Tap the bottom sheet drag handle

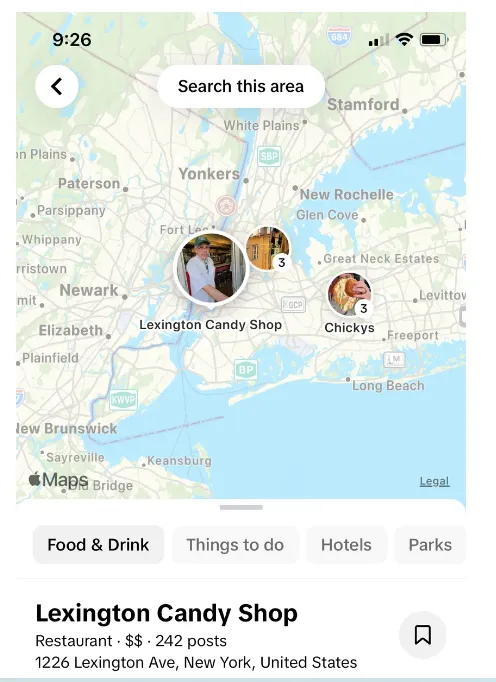coord(241,507)
